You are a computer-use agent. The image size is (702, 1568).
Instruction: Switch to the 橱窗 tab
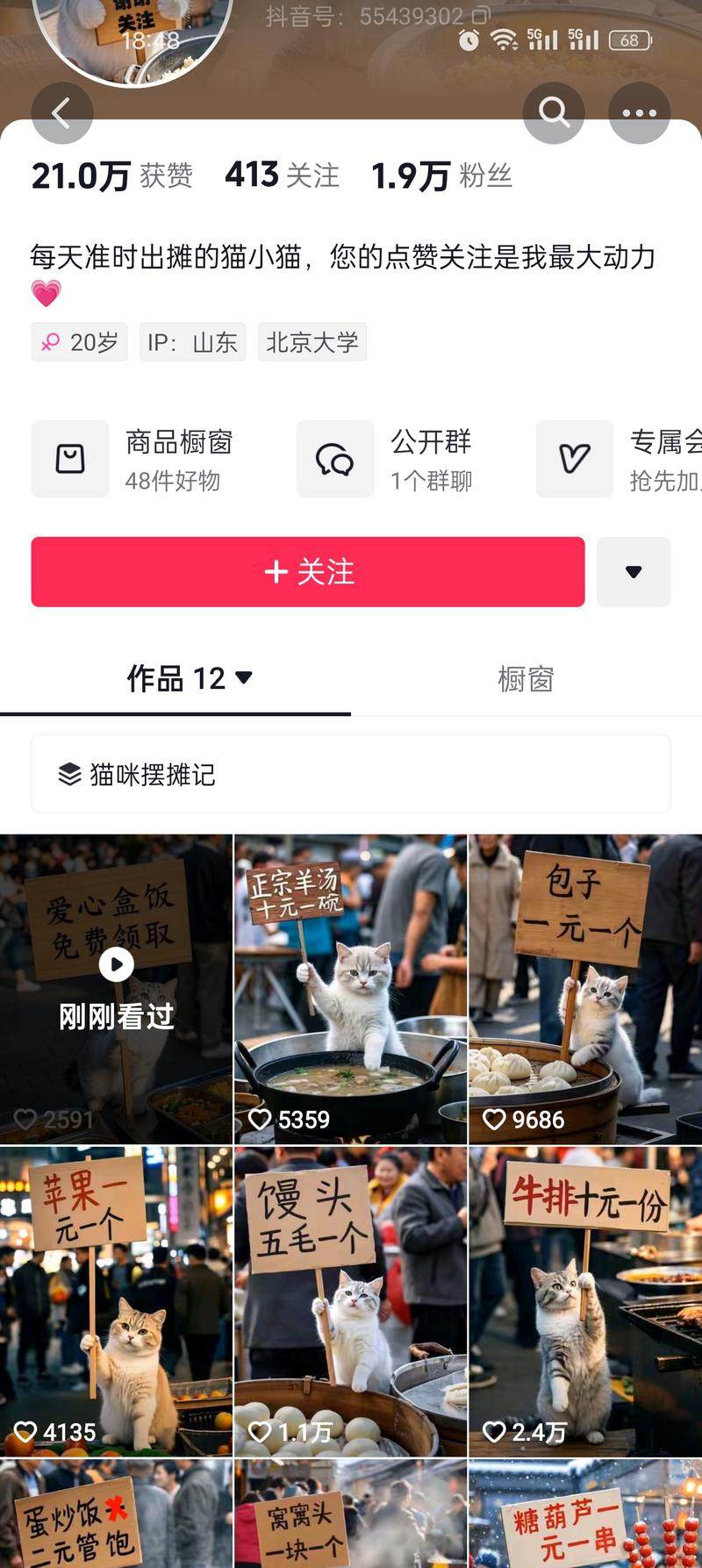coord(526,678)
